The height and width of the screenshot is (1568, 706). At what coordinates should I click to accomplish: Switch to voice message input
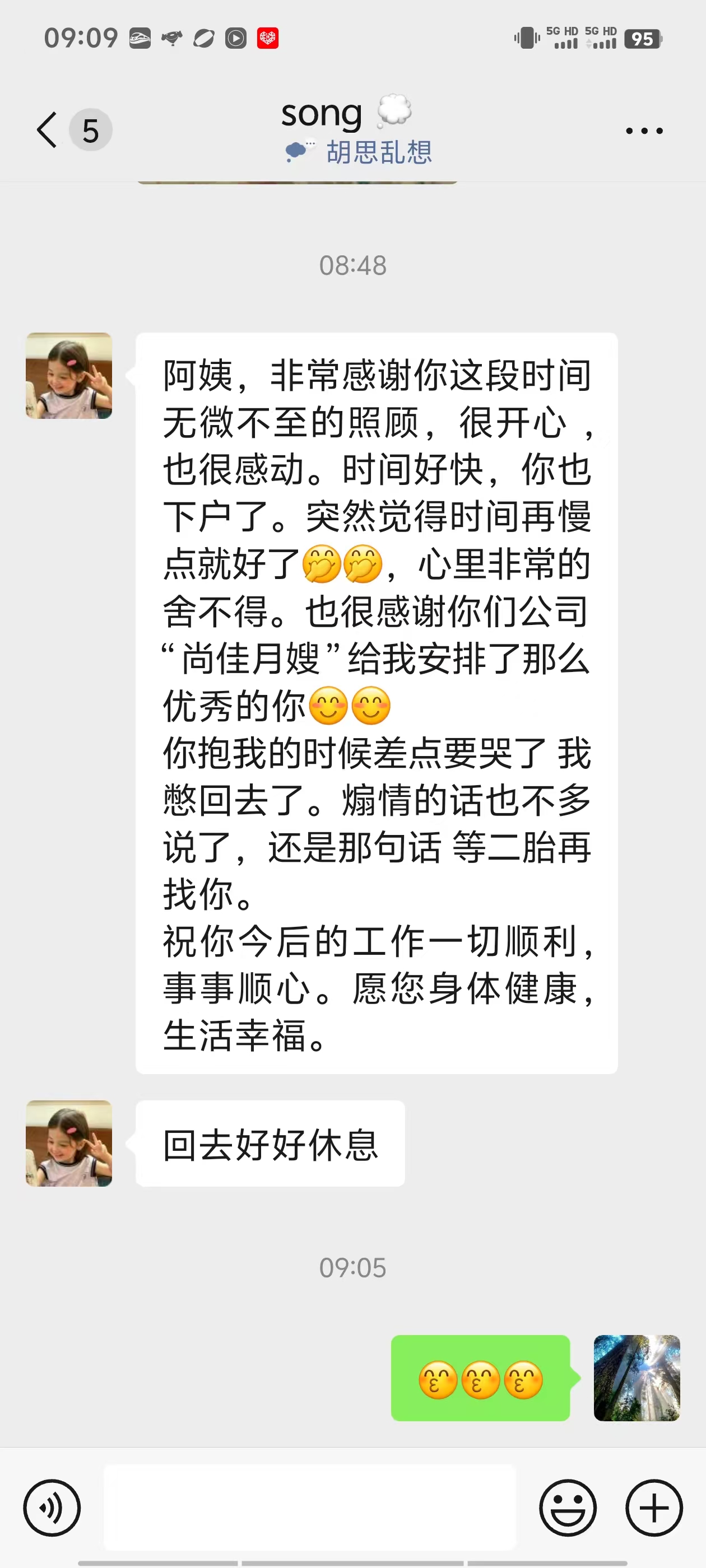[52, 1508]
